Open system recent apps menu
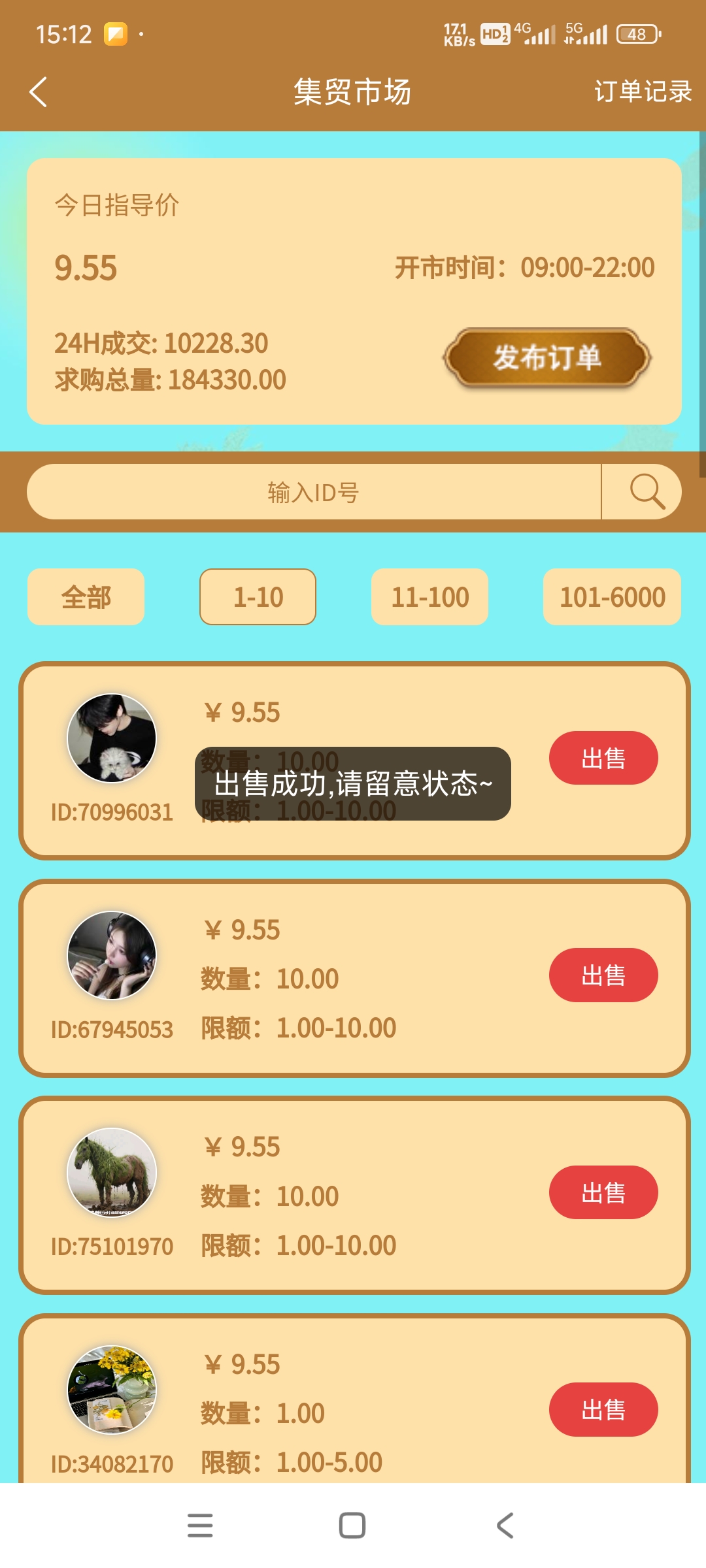This screenshot has height=1568, width=706. [x=200, y=1526]
